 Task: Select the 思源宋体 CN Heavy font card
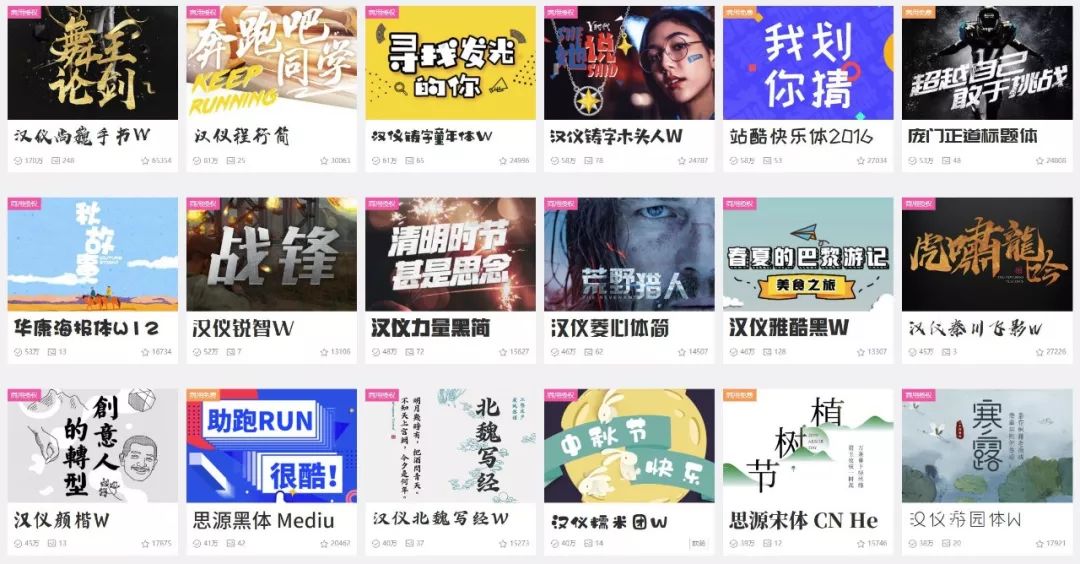[x=808, y=446]
